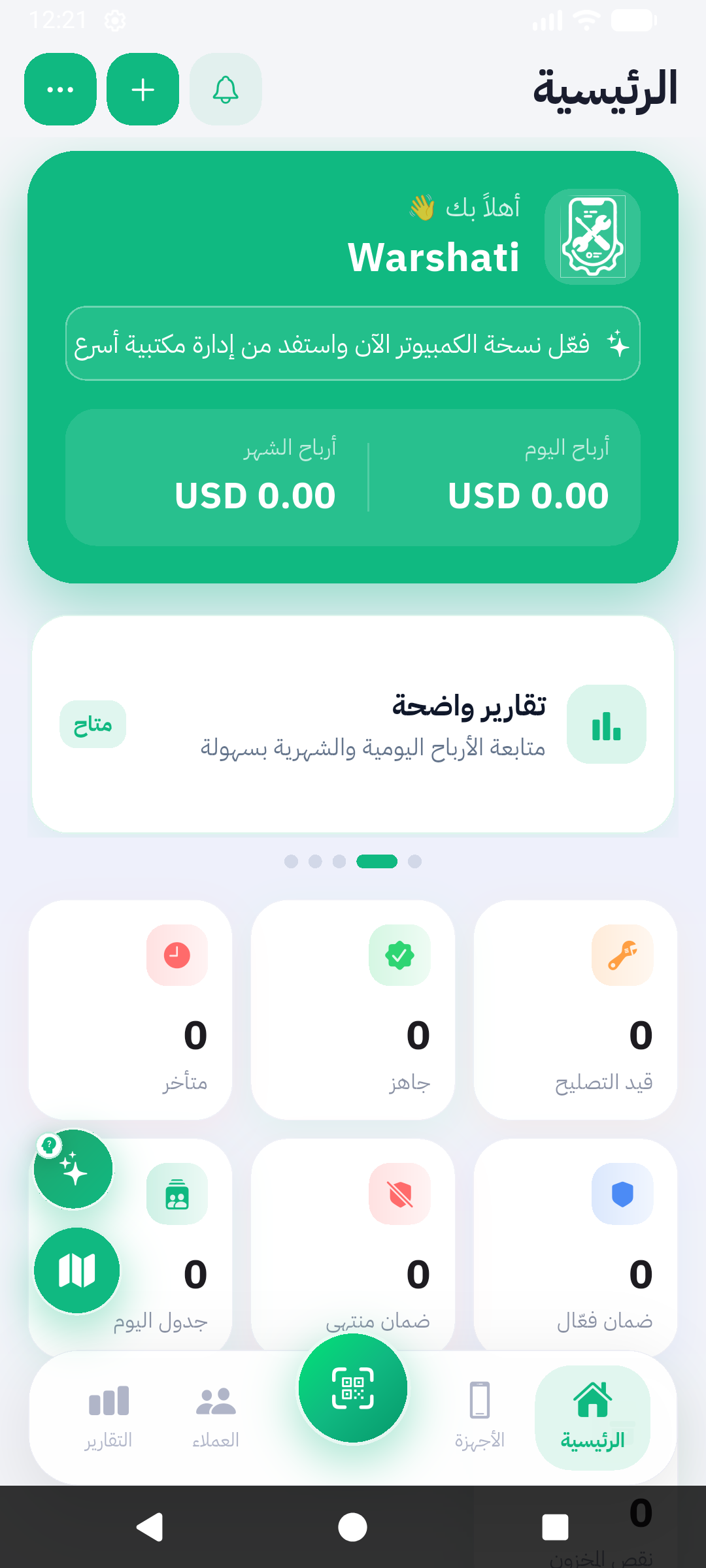Select the wrench icon on قيد التصليح card
The image size is (706, 1568).
coord(622,955)
